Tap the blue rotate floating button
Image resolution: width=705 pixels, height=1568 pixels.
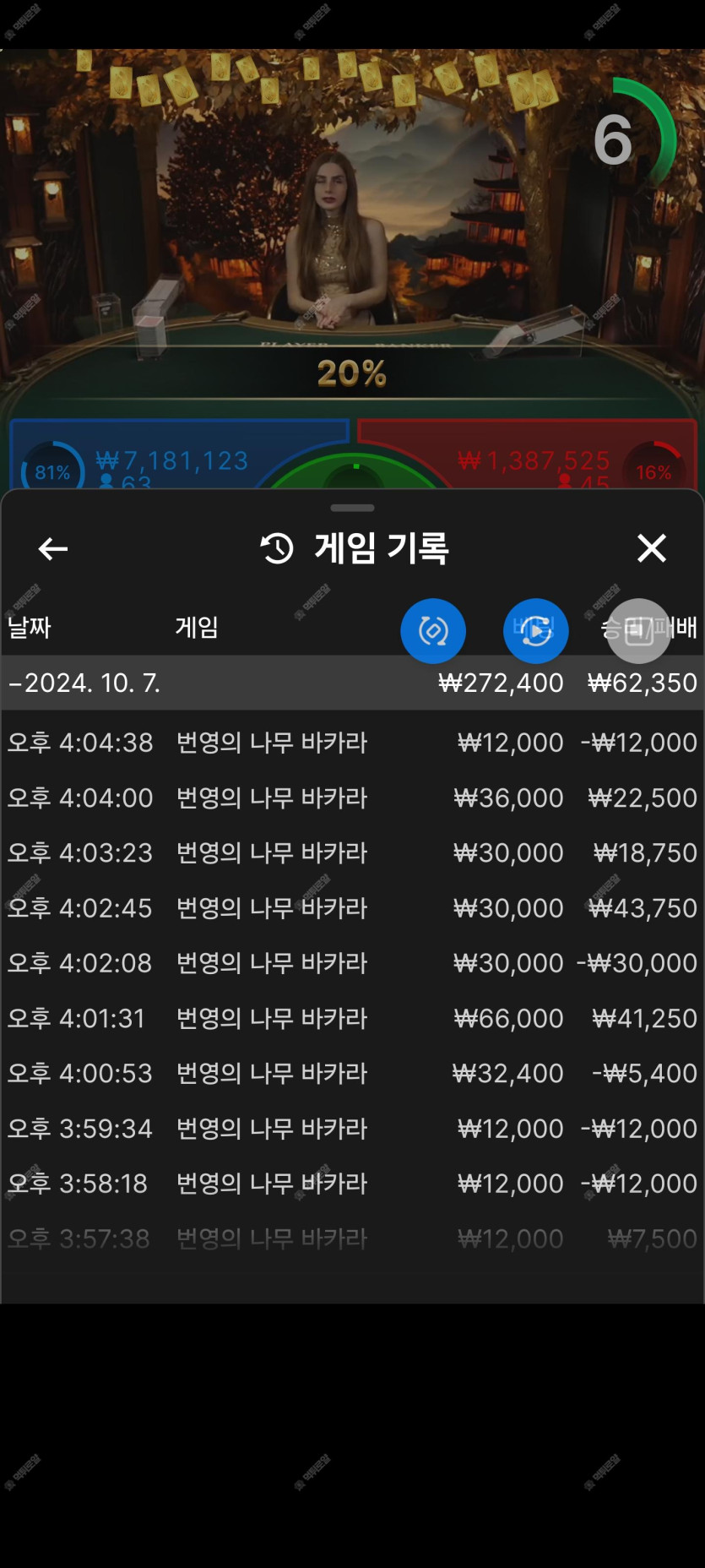click(433, 631)
